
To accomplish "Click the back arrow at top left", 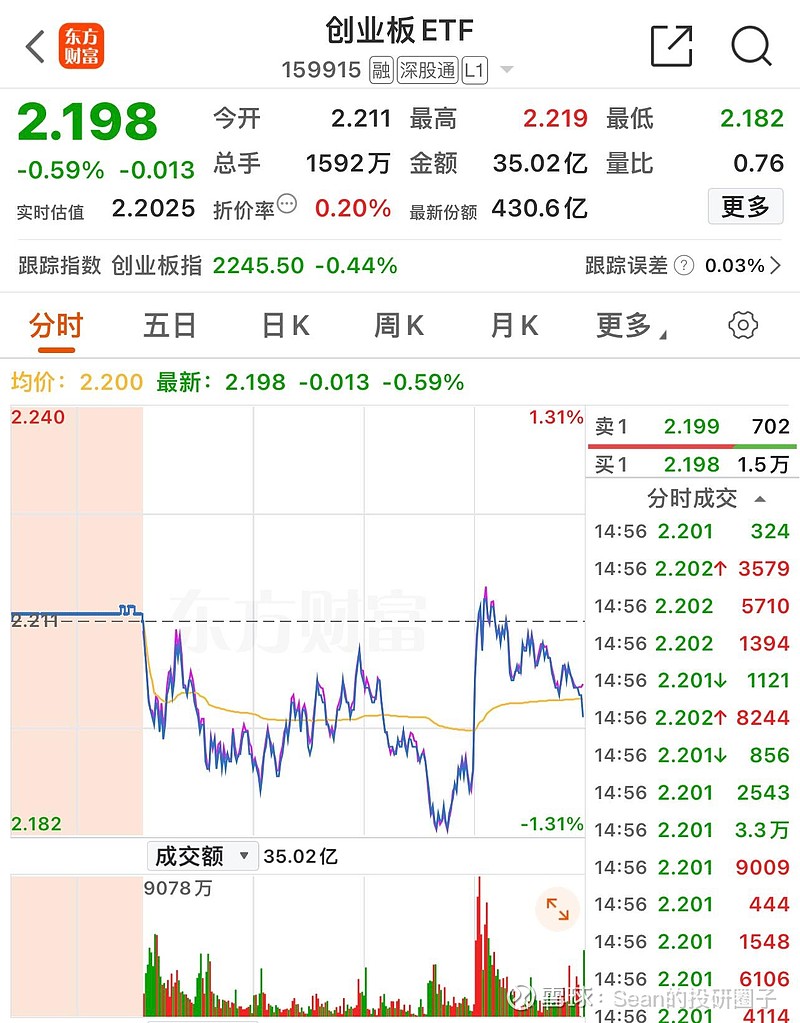I will click(x=31, y=45).
